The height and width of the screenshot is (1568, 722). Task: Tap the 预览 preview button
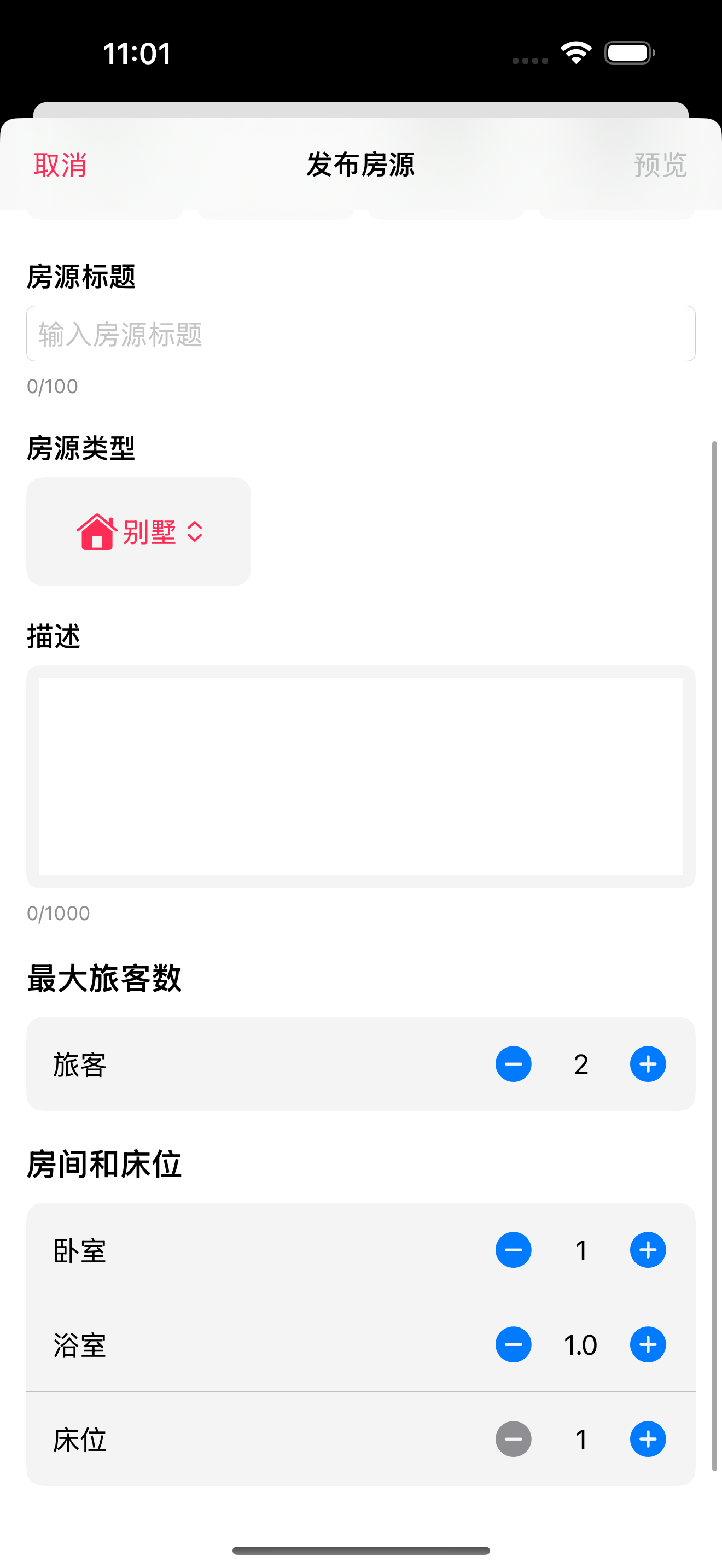point(660,165)
